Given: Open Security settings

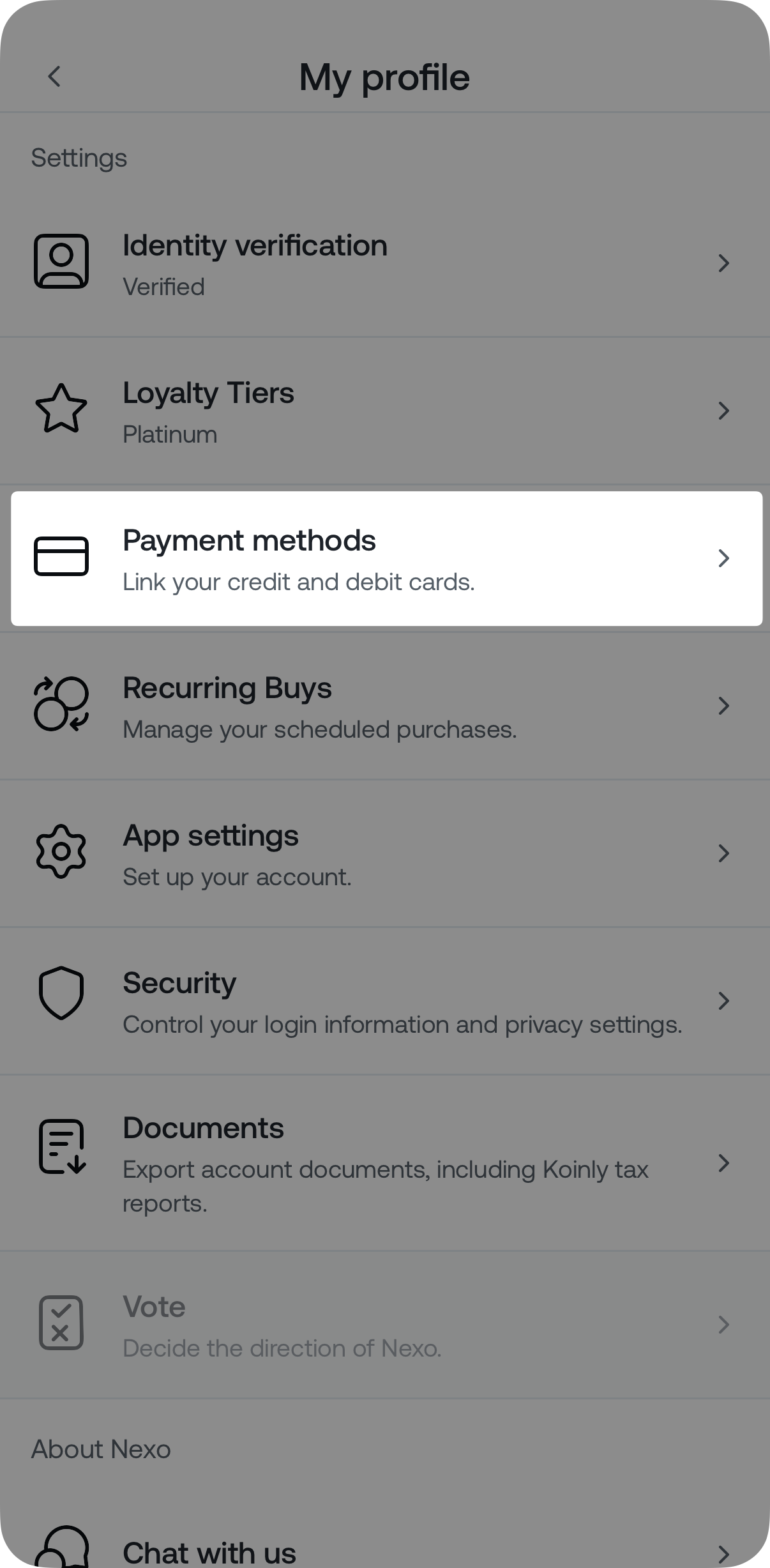Looking at the screenshot, I should pos(383,1001).
